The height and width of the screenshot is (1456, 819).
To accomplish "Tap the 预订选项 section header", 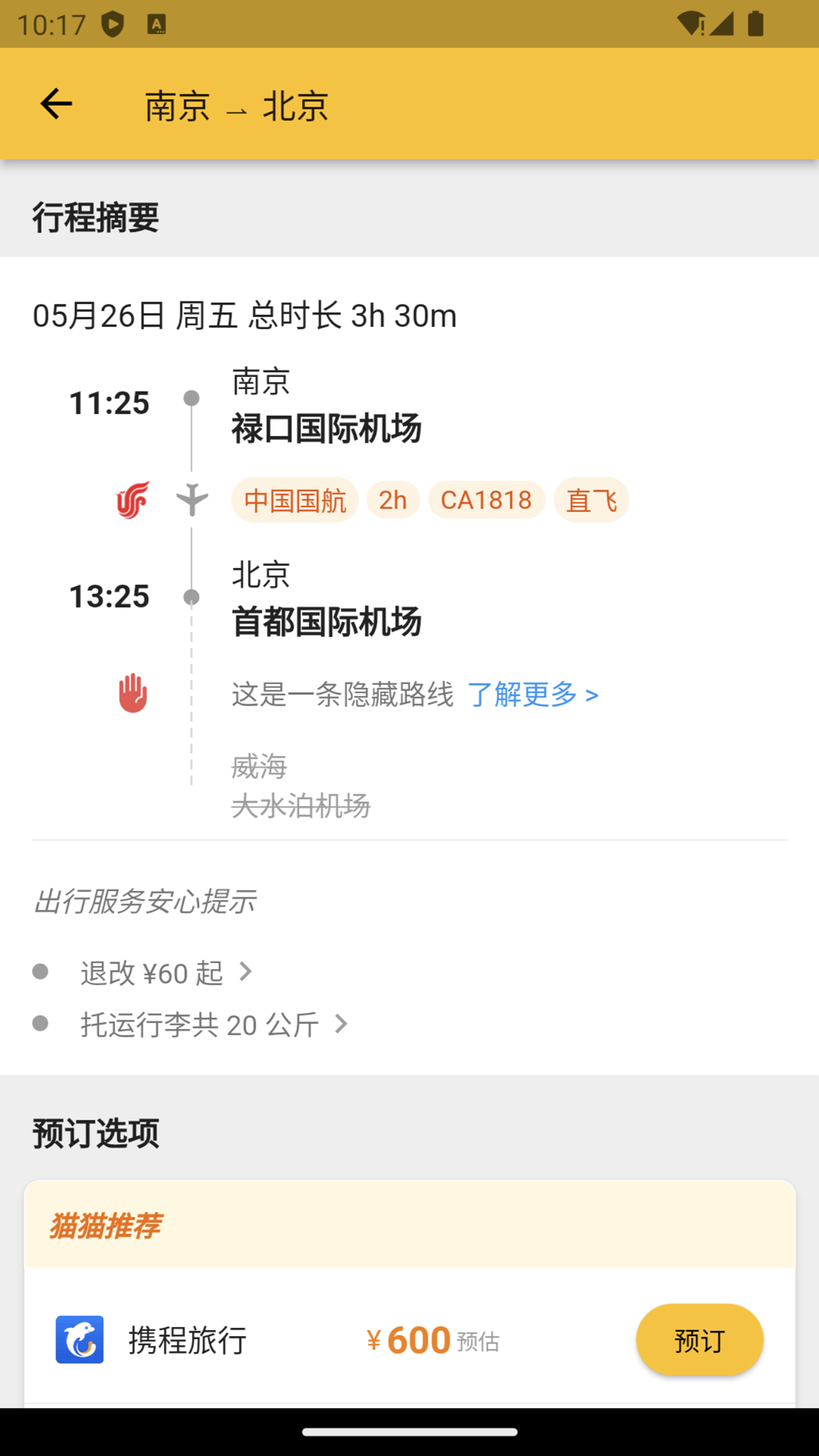I will pyautogui.click(x=96, y=1134).
